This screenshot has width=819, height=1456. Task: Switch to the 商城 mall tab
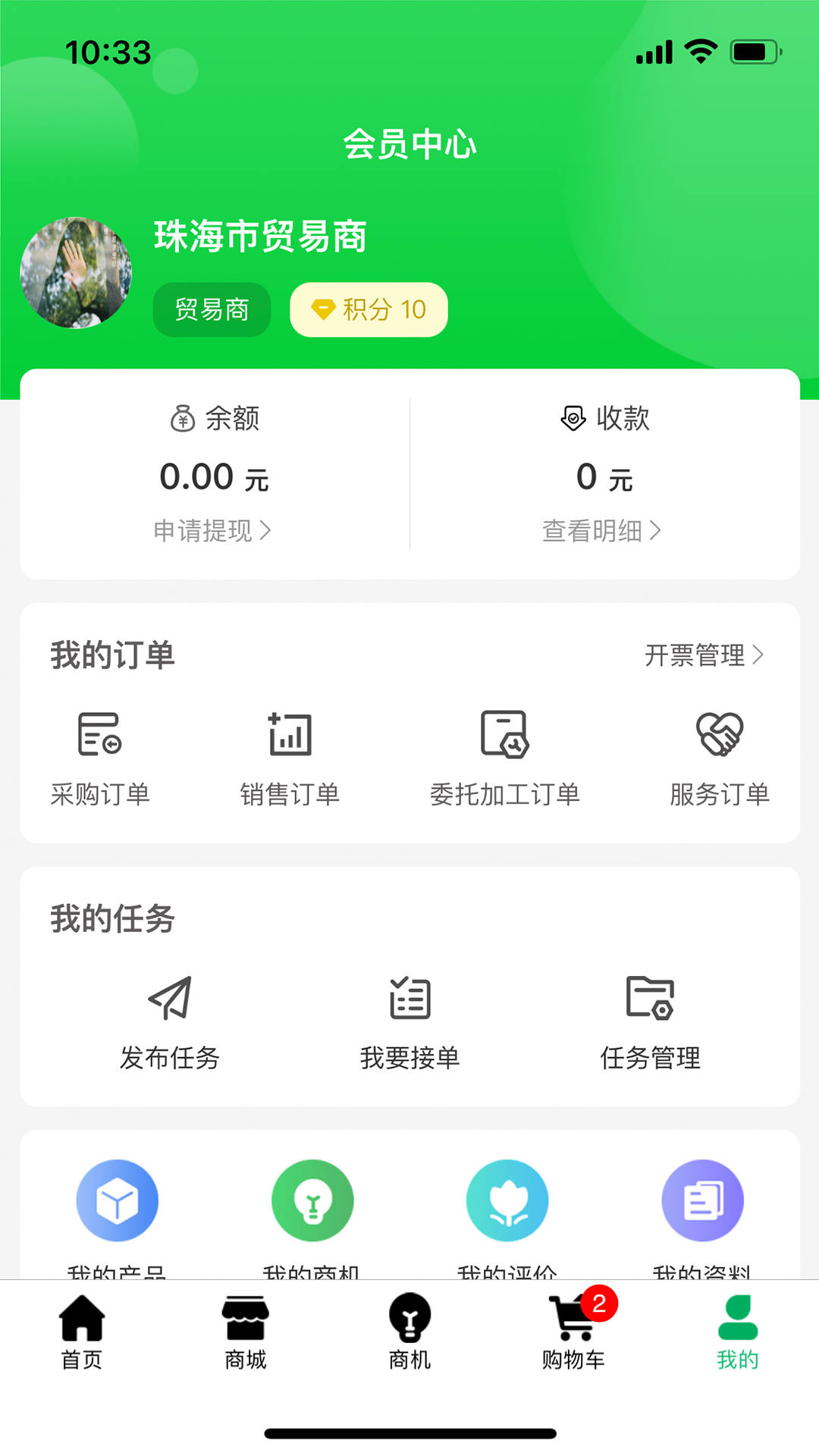(x=246, y=1335)
